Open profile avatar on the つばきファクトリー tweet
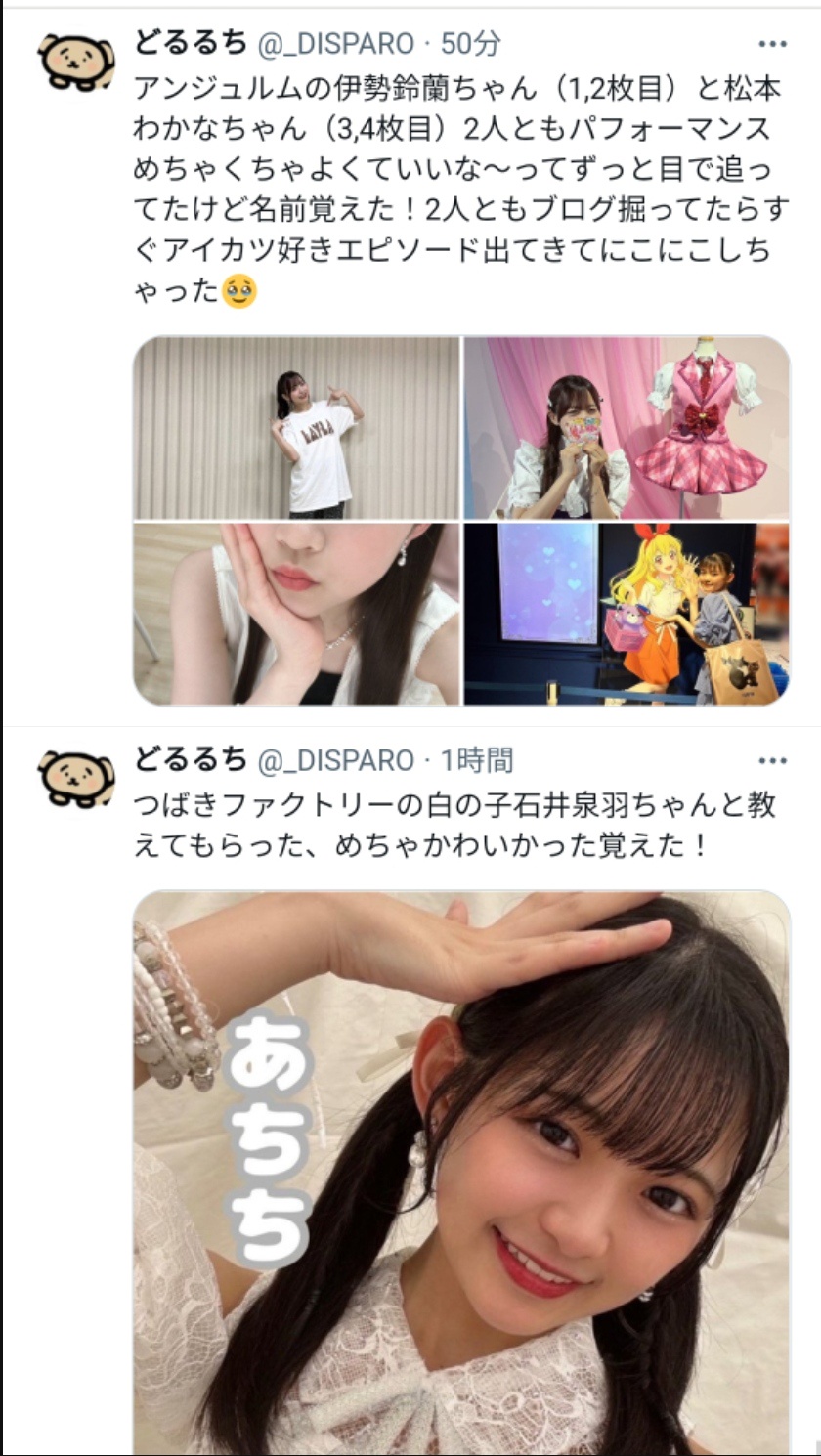821x1456 pixels. coord(75,778)
